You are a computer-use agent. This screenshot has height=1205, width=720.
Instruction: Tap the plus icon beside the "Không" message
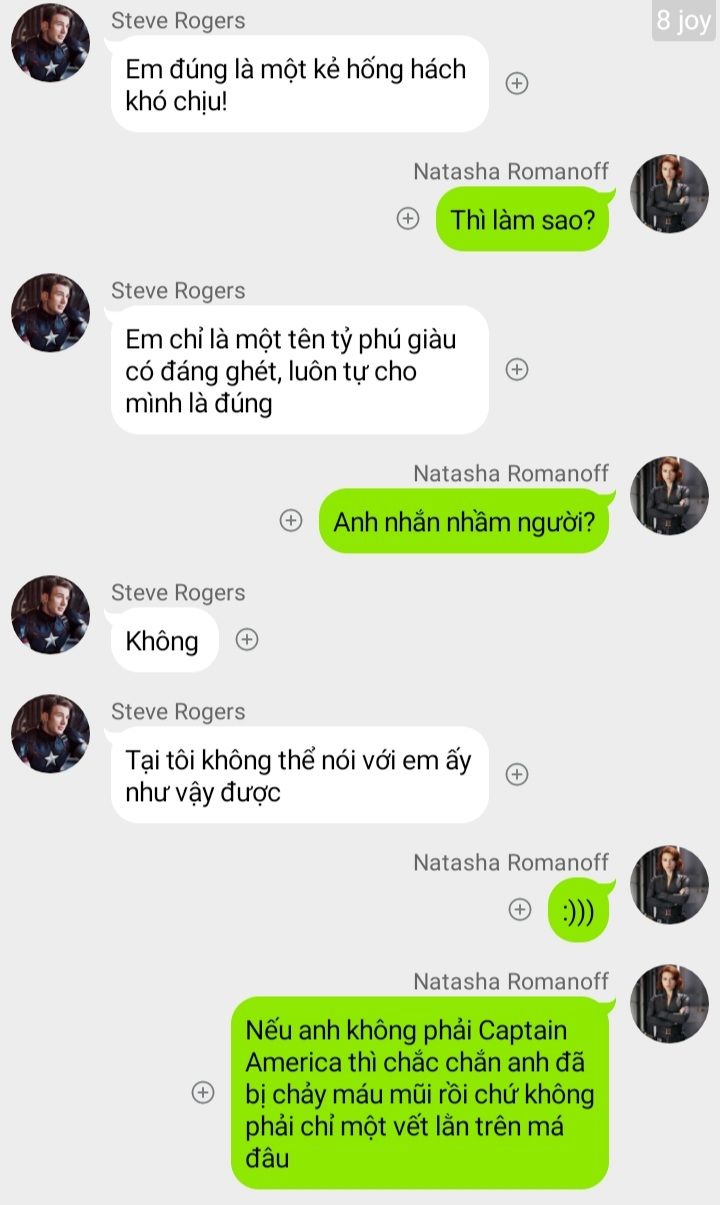247,640
